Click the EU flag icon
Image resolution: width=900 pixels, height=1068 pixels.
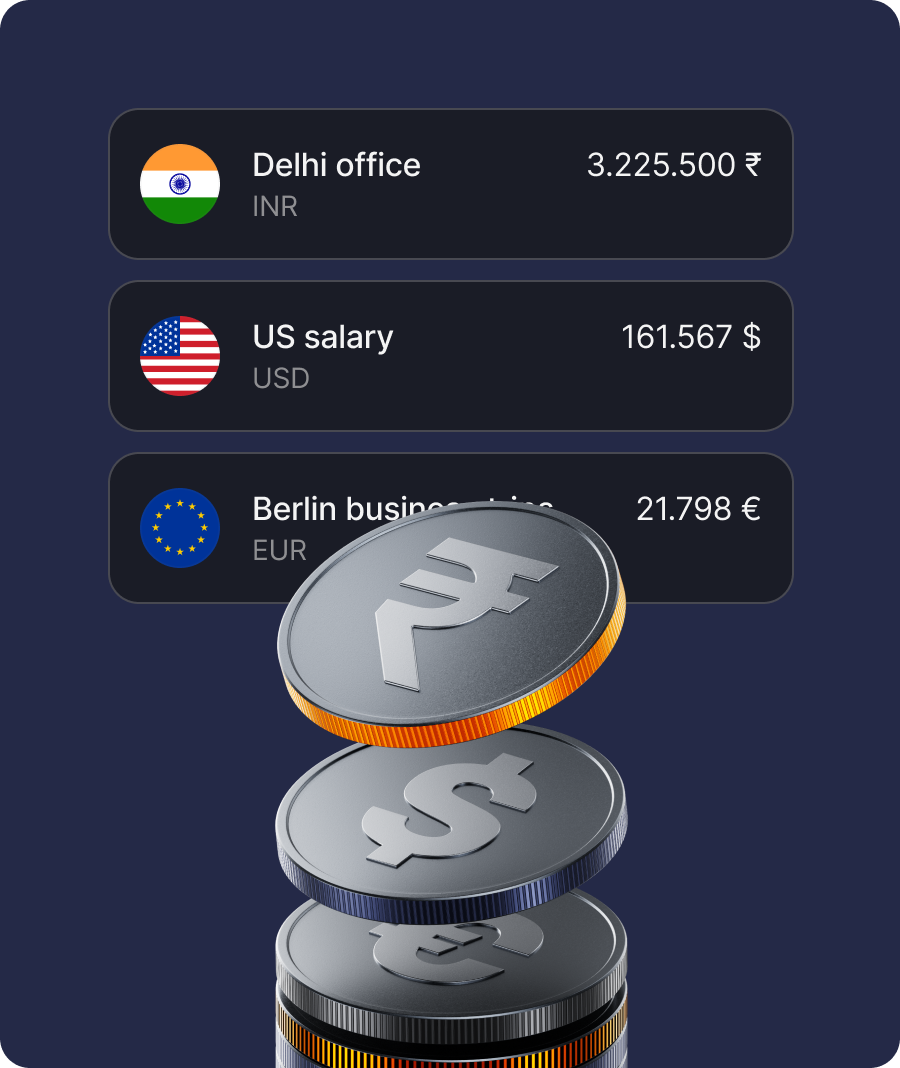point(181,529)
